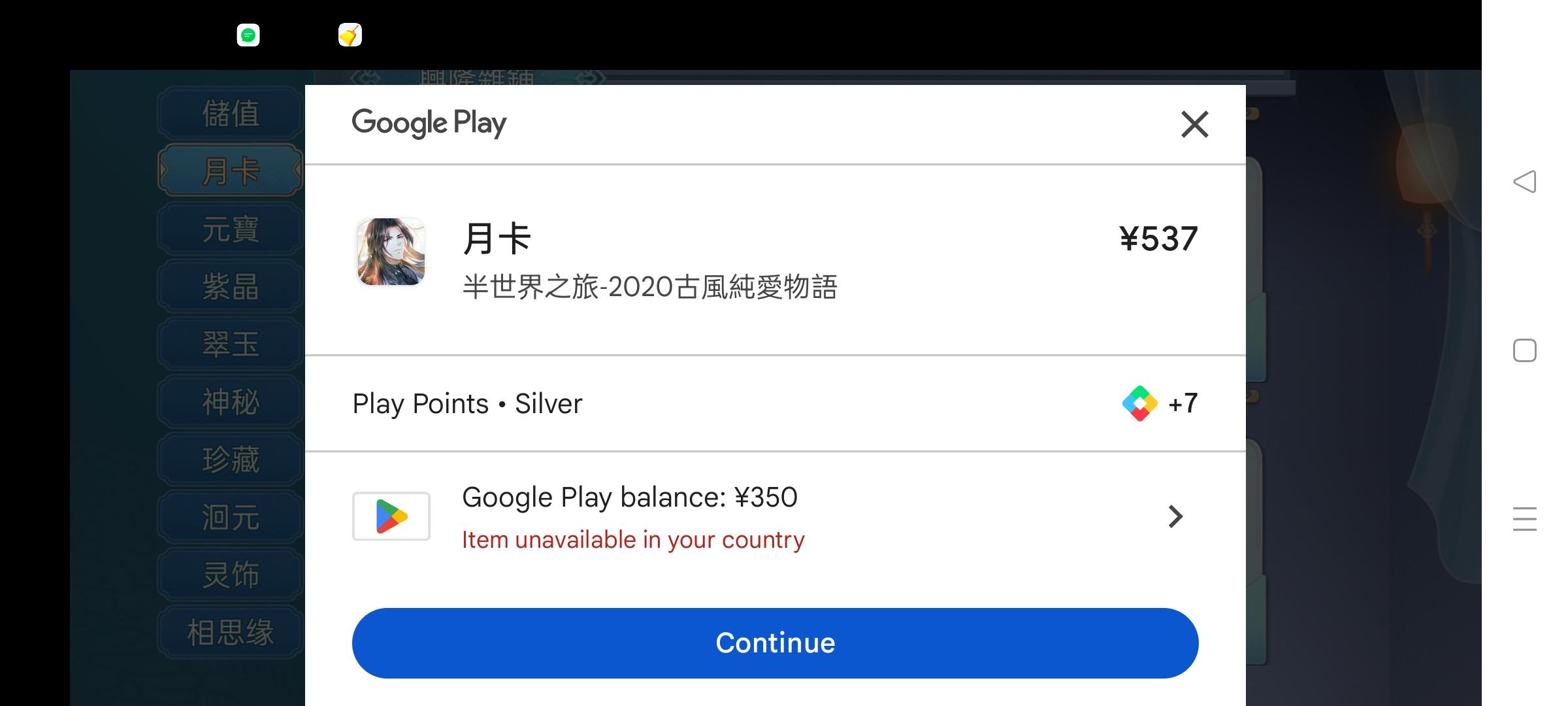This screenshot has width=1568, height=706.
Task: Switch to the 神秘 tab
Action: [230, 401]
